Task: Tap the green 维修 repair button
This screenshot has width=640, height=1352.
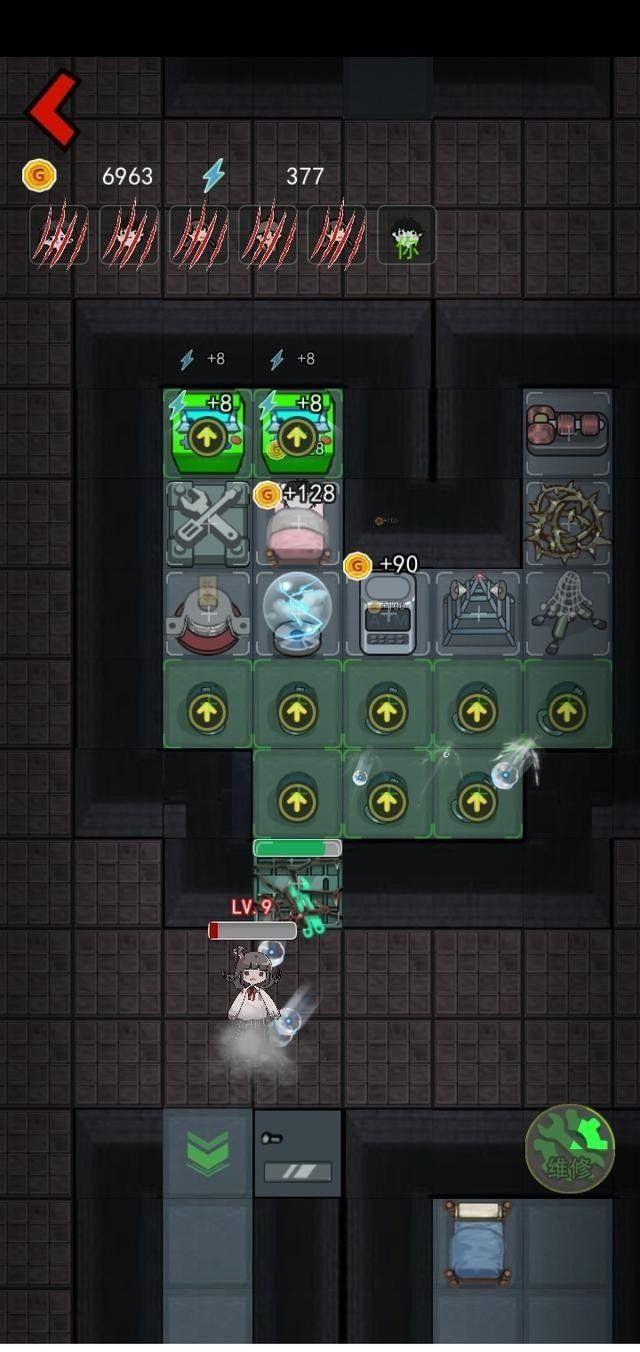Action: point(570,1148)
